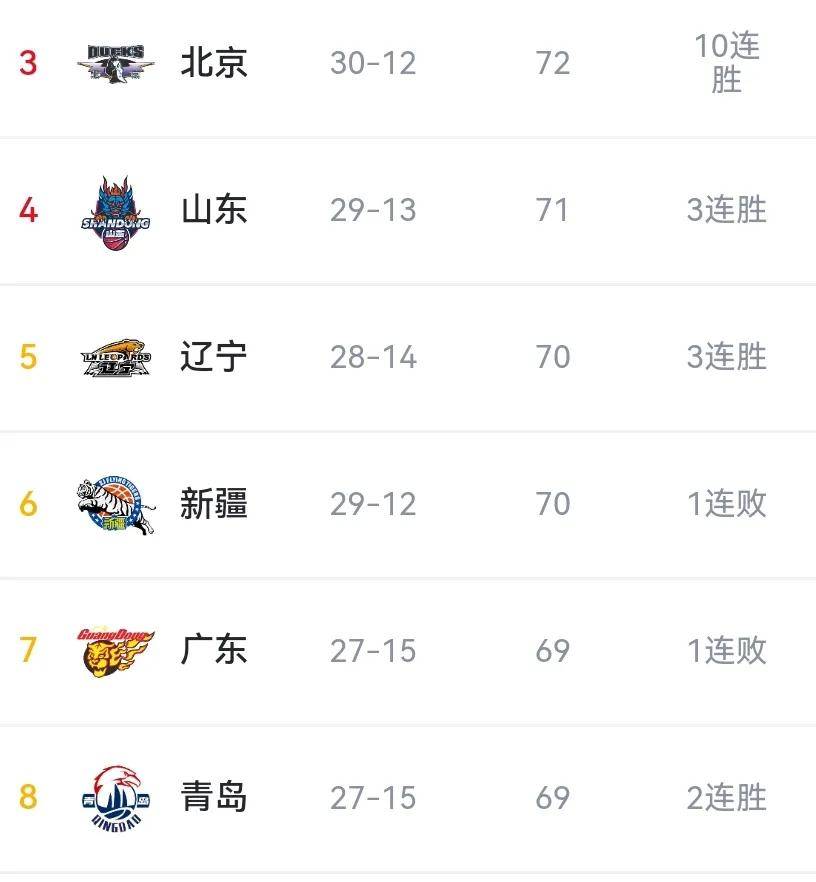Click the Guangdong flaming tiger logo

(115, 650)
